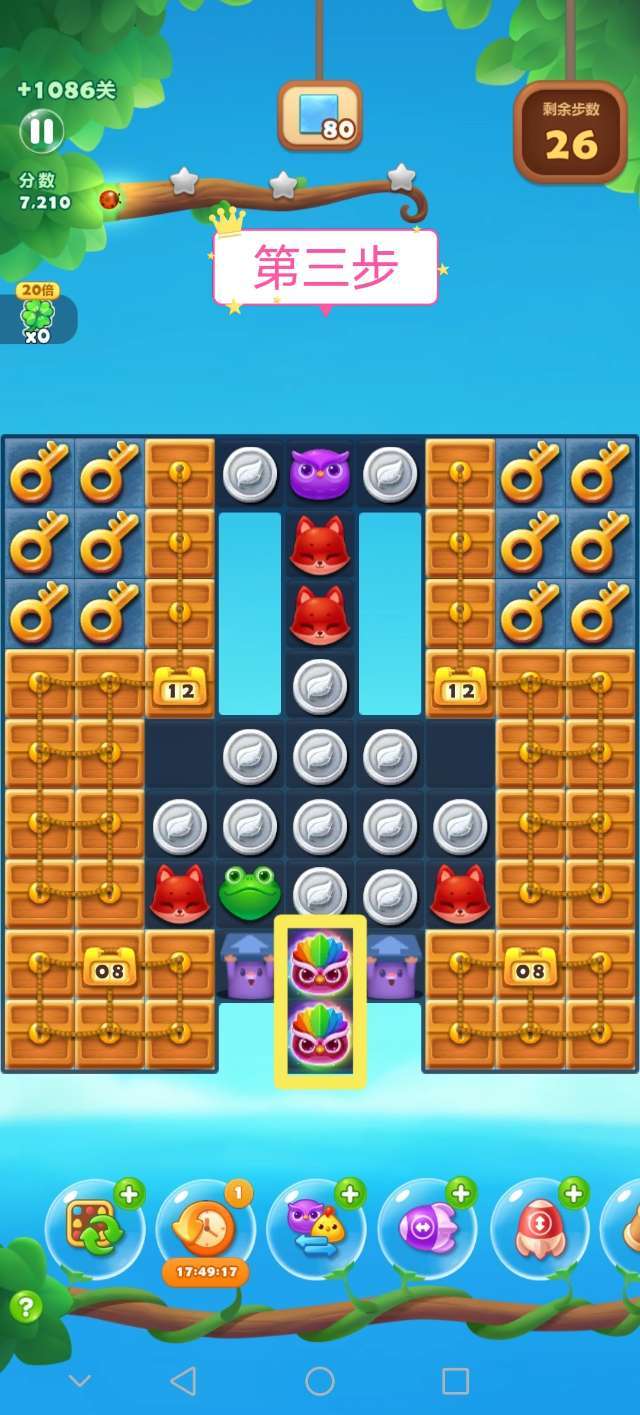Tap the green frog tile
Viewport: 640px width, 1415px height.
click(250, 892)
